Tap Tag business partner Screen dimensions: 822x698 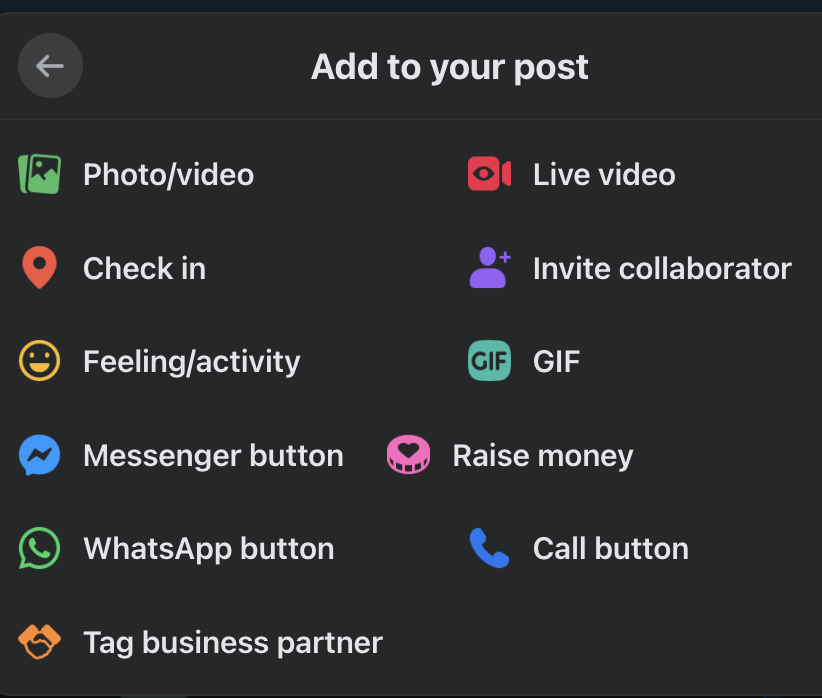point(232,642)
